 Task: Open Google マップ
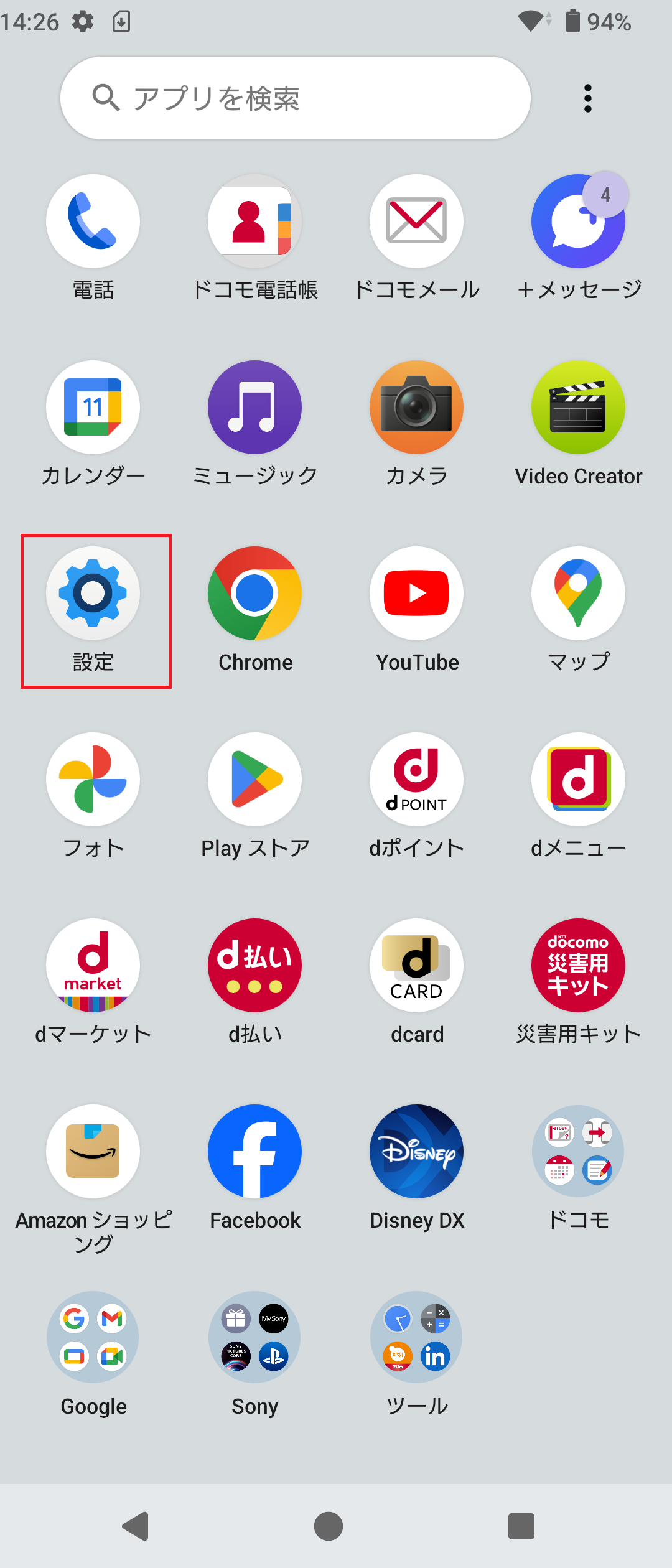tap(578, 593)
